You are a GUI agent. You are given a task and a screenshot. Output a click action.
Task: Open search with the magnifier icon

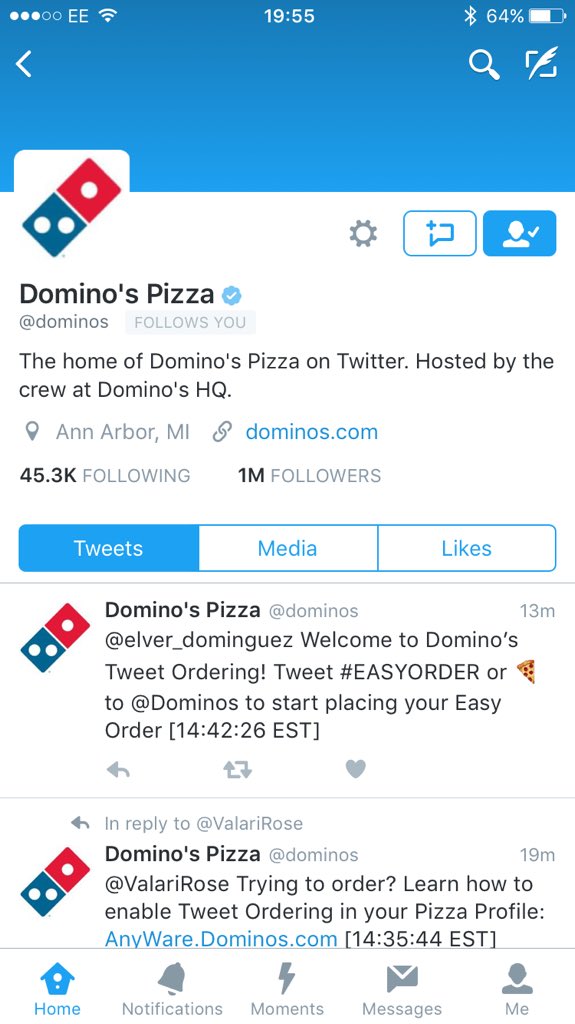click(484, 64)
